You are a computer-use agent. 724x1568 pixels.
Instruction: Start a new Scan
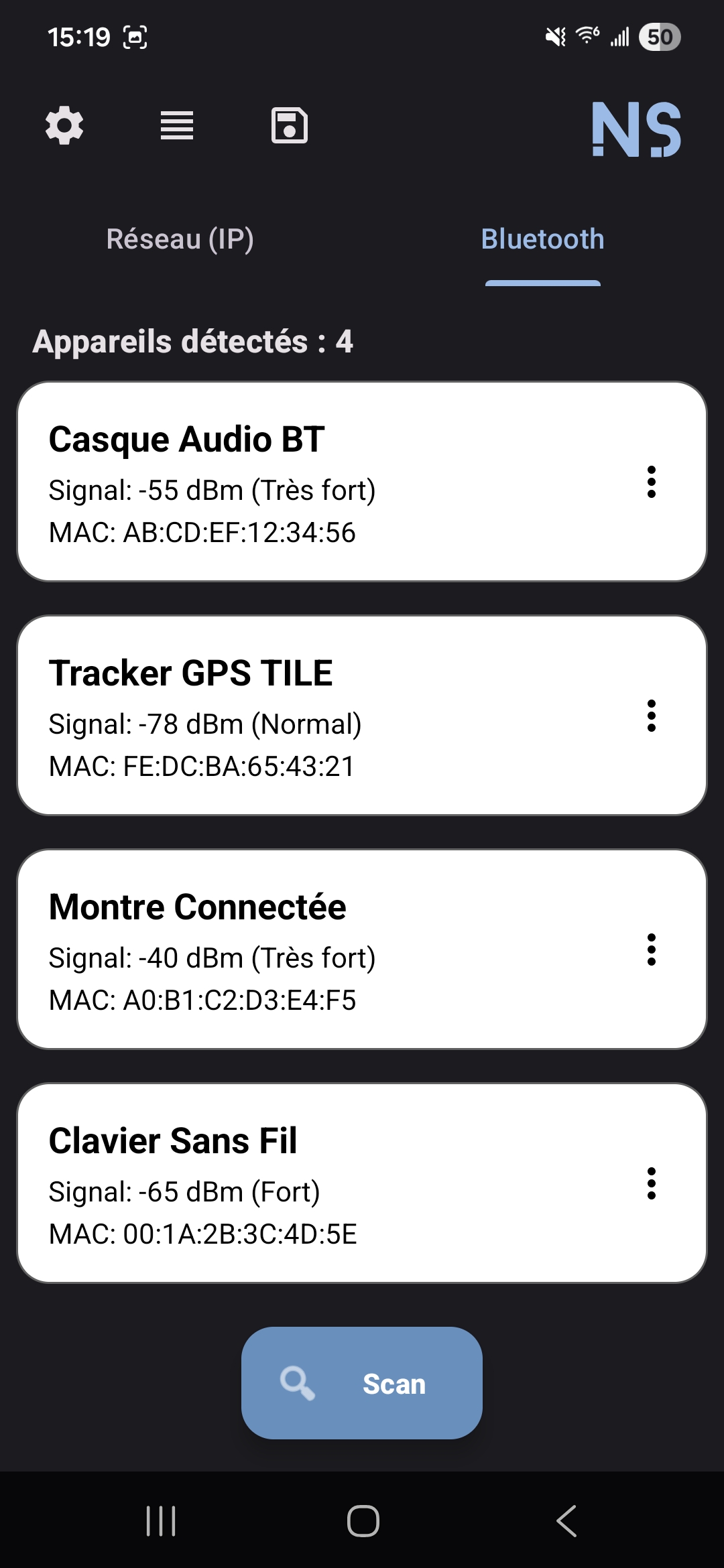[362, 1383]
